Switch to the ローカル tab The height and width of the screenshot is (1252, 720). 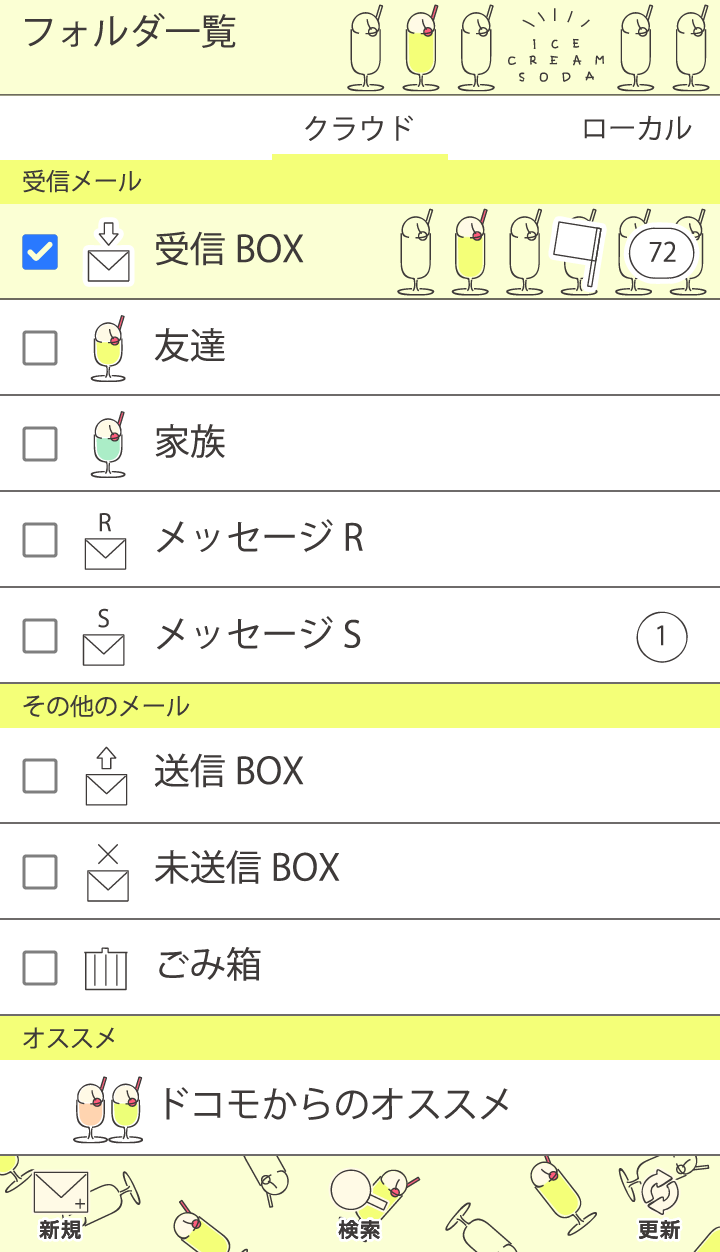(636, 128)
